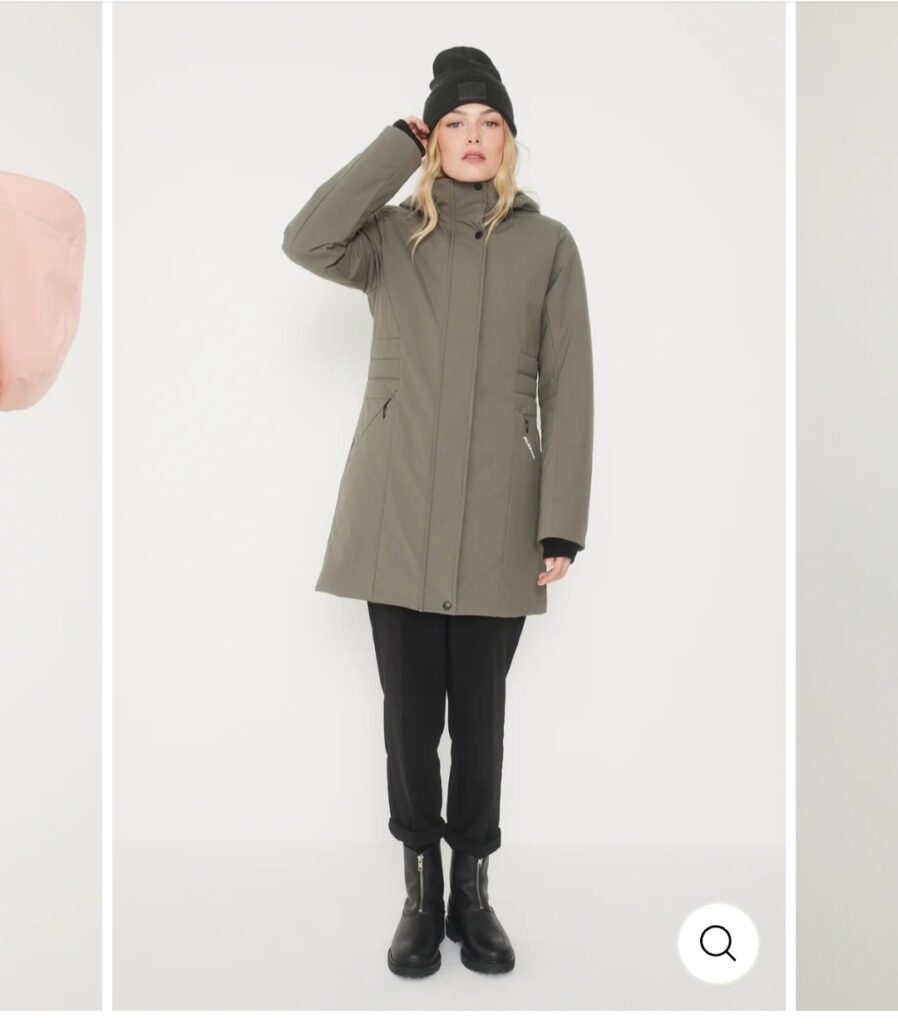Screen dimensions: 898x1024
Task: View the pink jacket image
Action: click(x=42, y=290)
